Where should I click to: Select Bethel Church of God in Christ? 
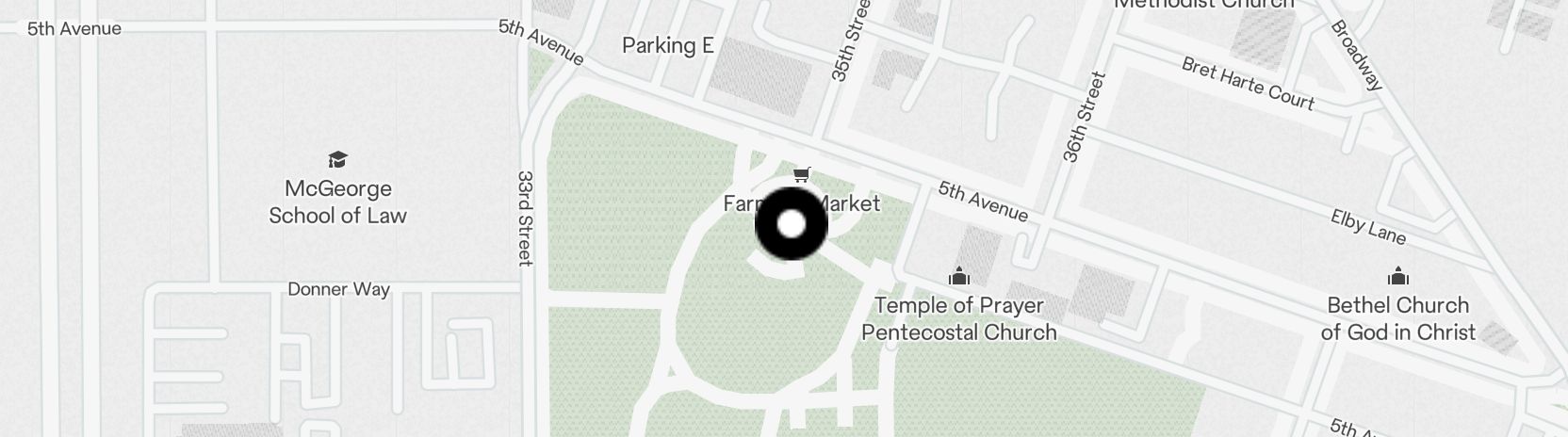click(x=1397, y=316)
